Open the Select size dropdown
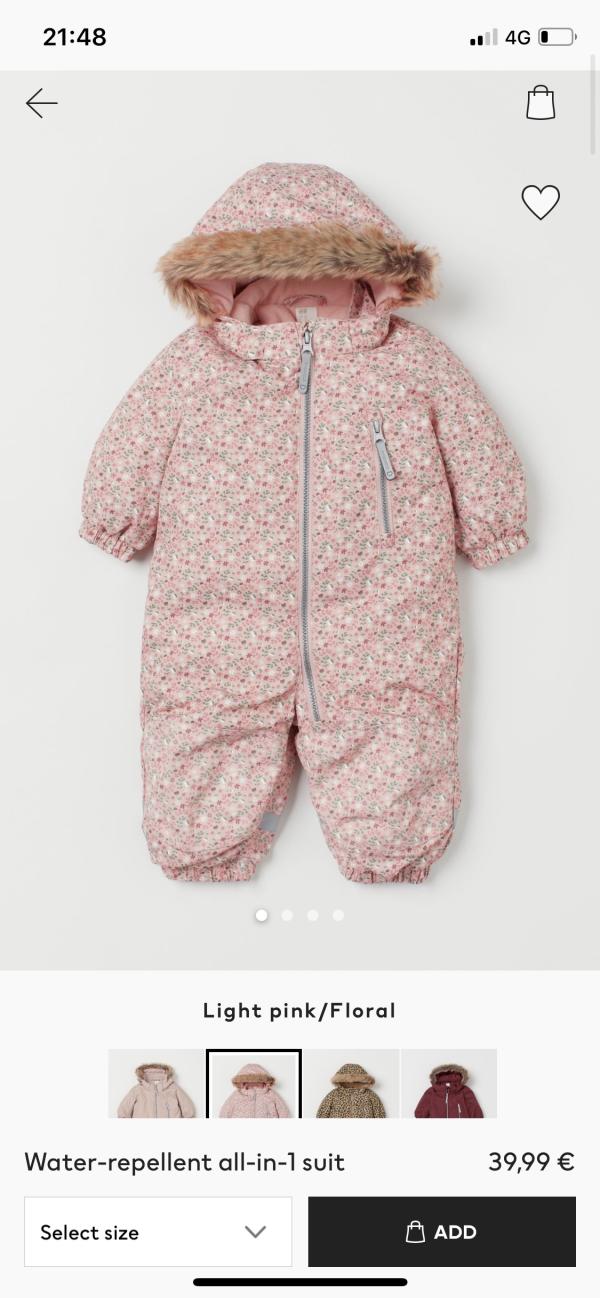Viewport: 600px width, 1298px height. [x=158, y=1232]
